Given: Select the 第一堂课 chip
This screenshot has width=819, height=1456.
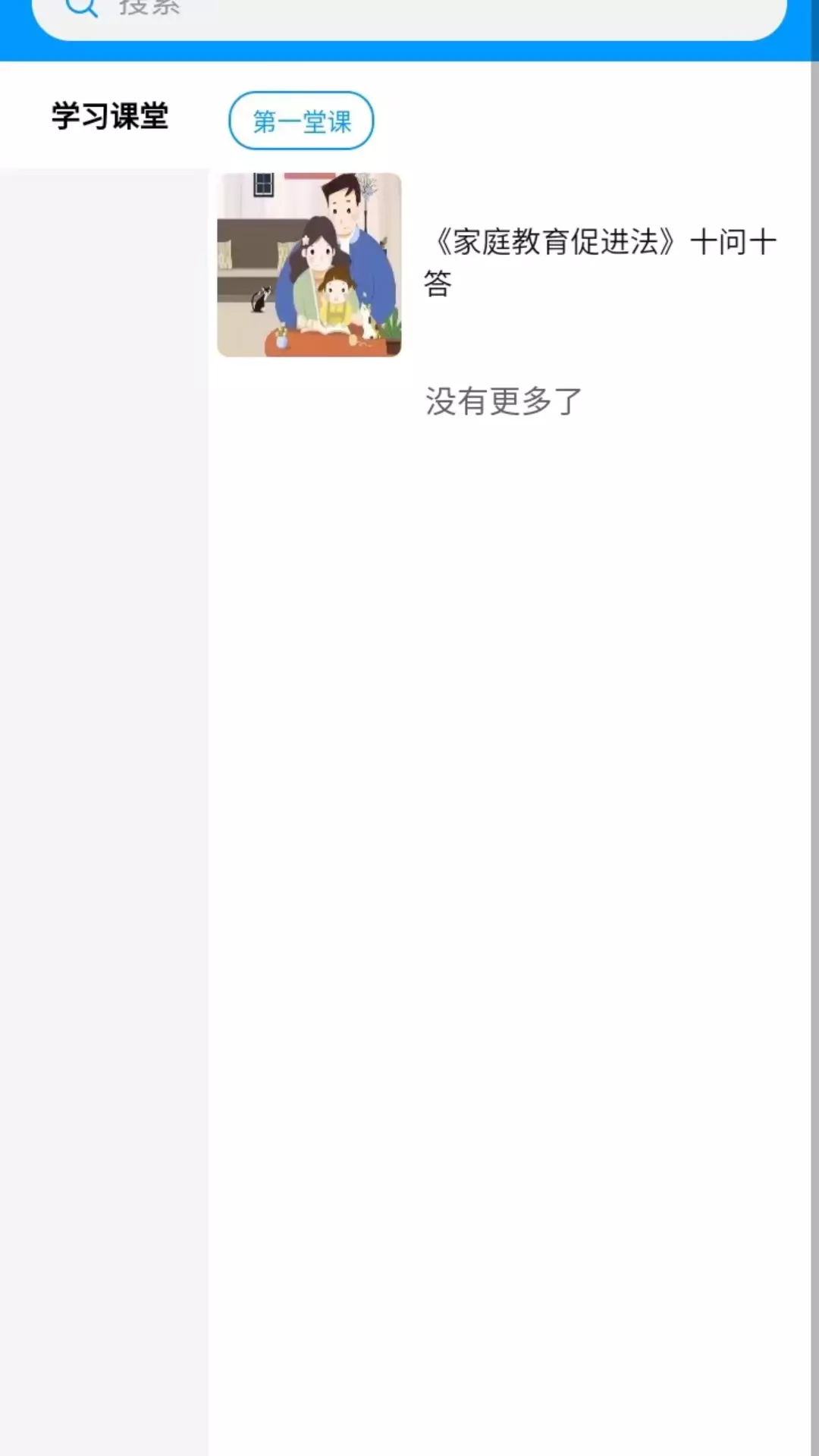Looking at the screenshot, I should [x=301, y=121].
